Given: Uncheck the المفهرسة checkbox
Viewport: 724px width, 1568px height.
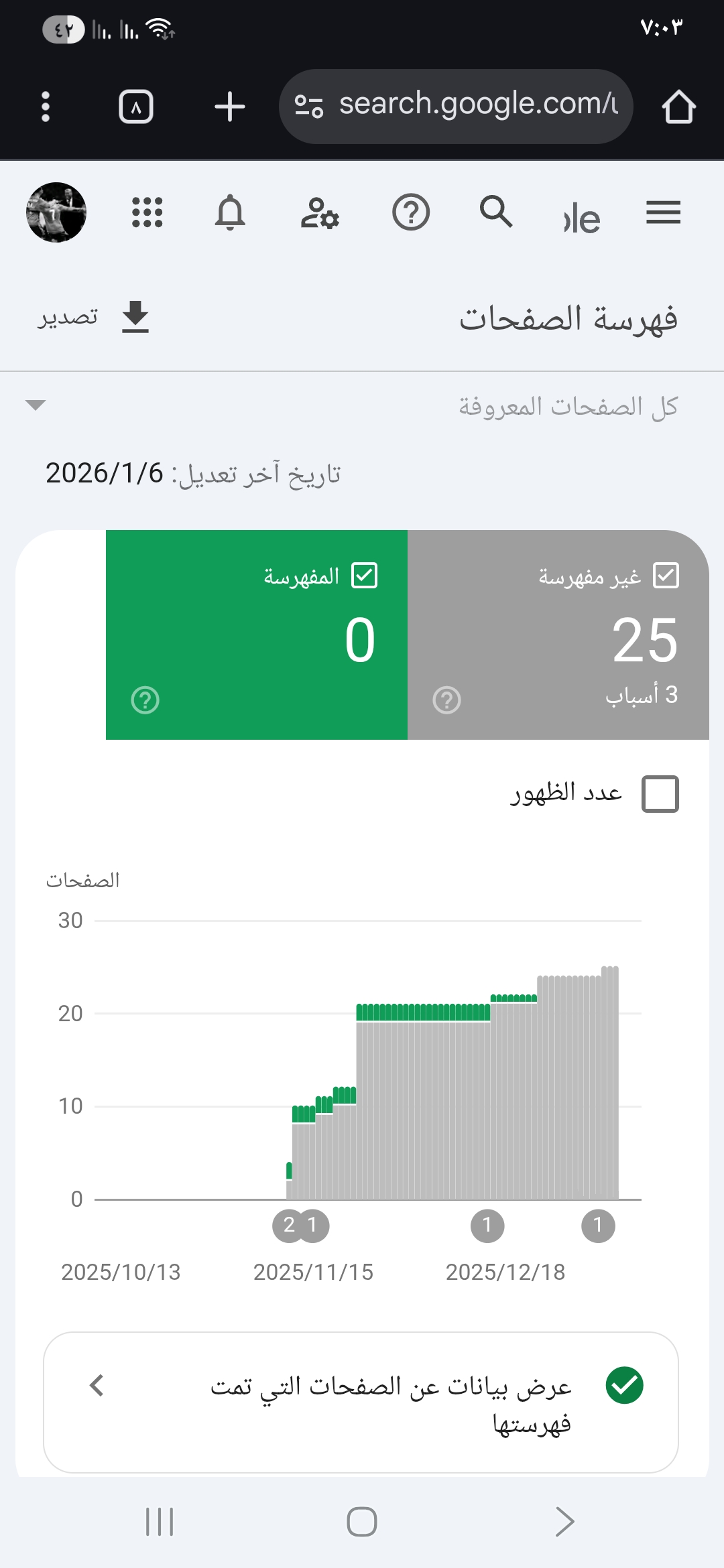Looking at the screenshot, I should [365, 574].
